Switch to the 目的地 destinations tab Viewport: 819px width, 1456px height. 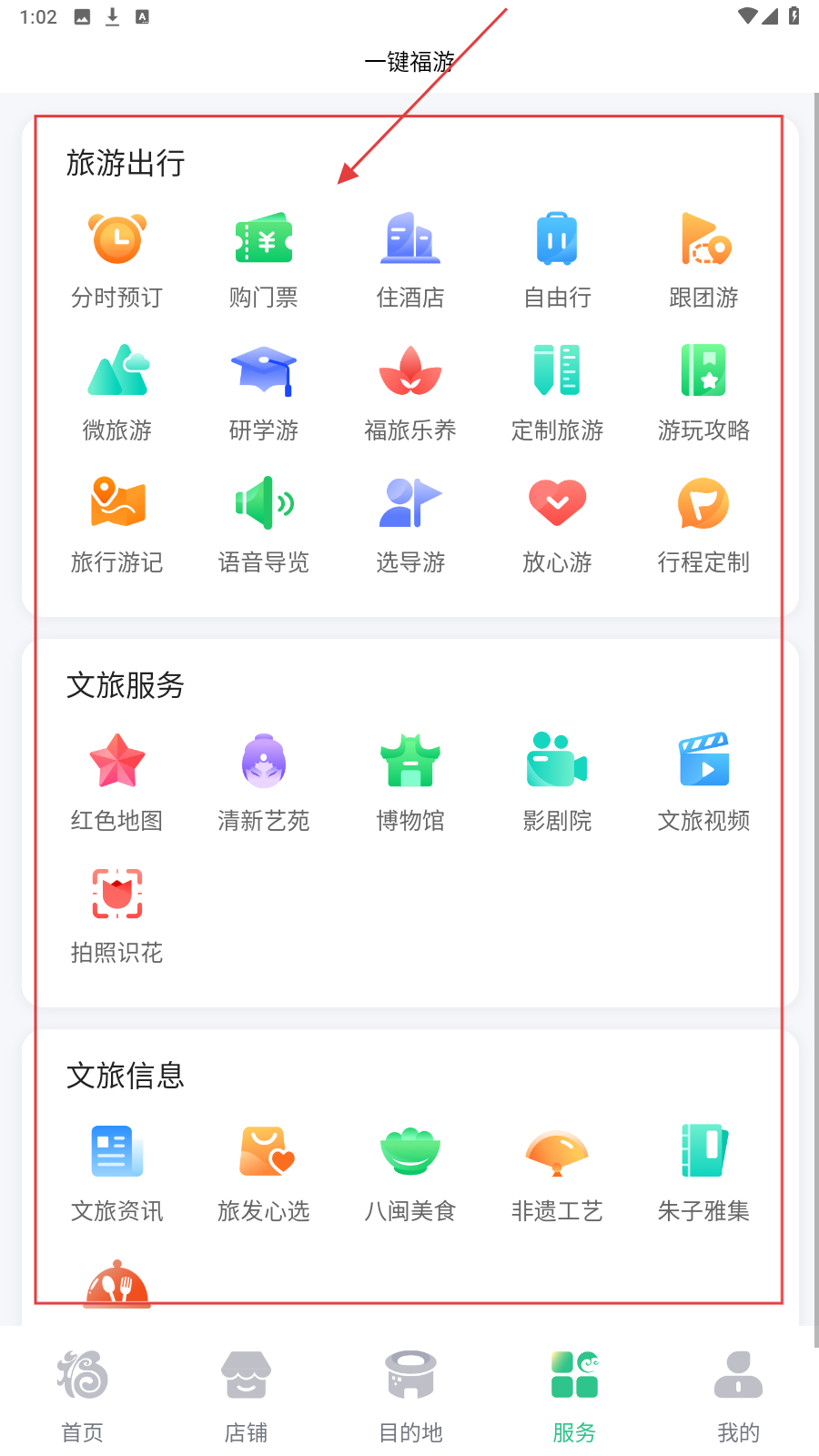(x=410, y=1396)
